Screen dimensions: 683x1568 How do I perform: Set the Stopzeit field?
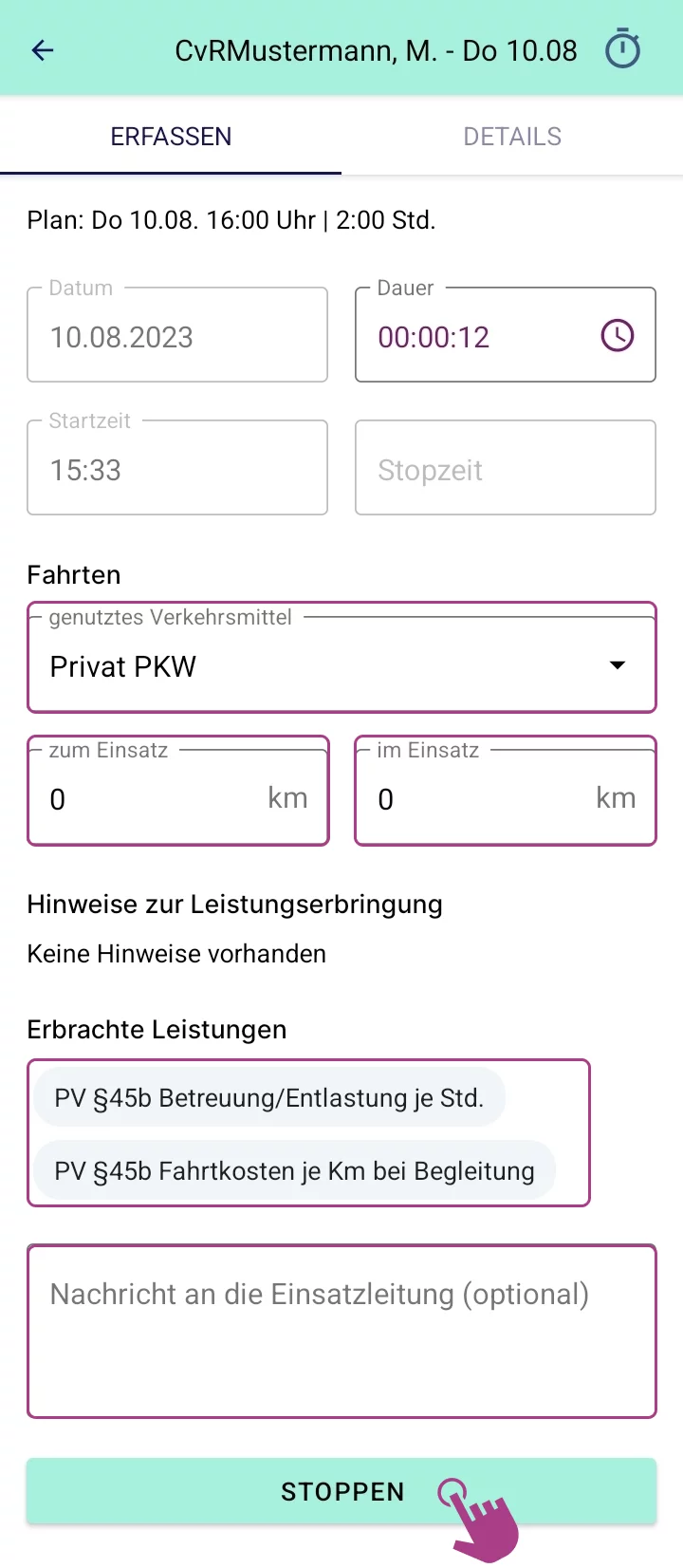[506, 470]
